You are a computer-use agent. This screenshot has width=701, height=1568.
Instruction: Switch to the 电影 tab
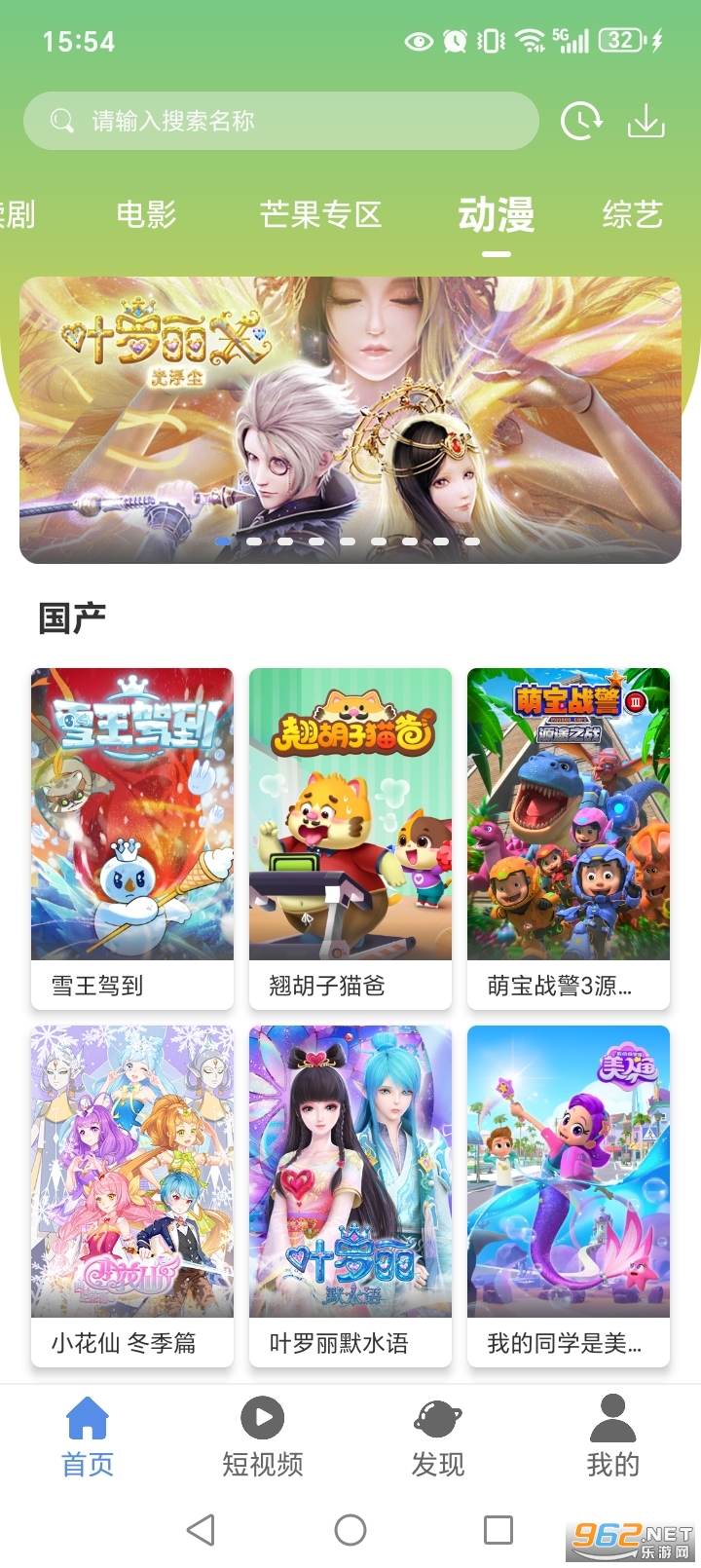[x=148, y=214]
